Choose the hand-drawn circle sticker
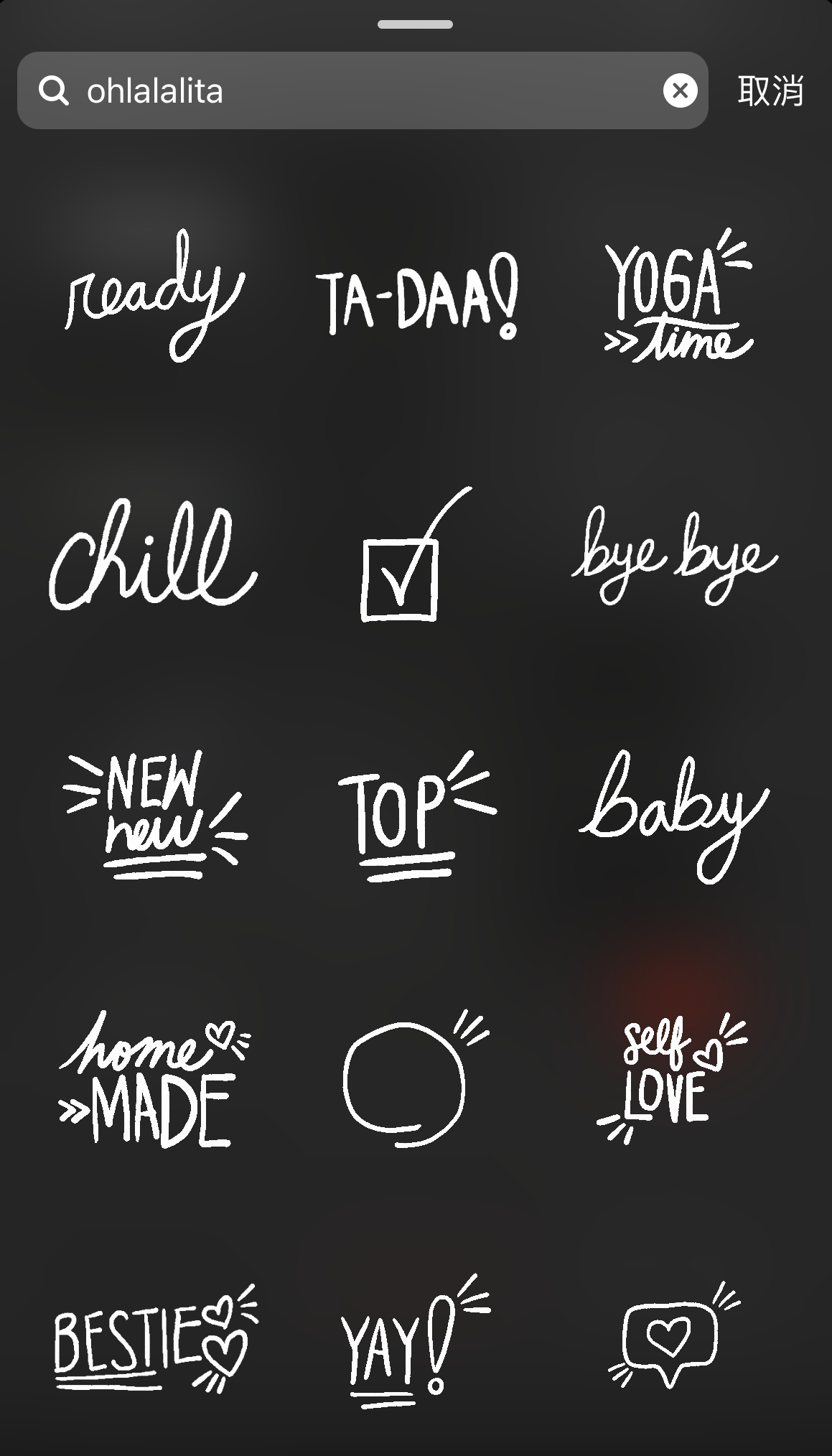The height and width of the screenshot is (1456, 832). click(x=415, y=1078)
